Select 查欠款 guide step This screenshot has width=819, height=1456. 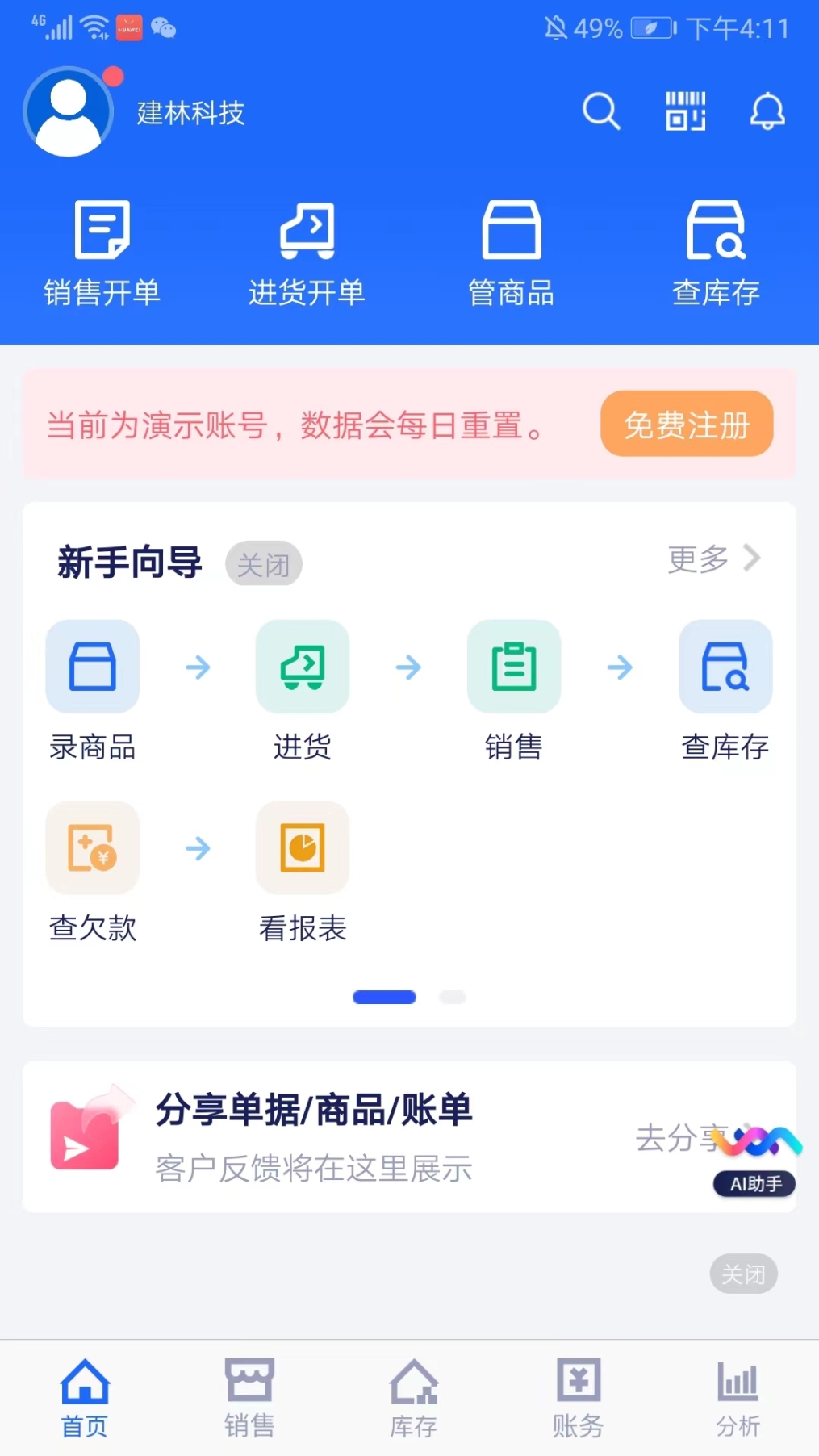click(x=92, y=872)
